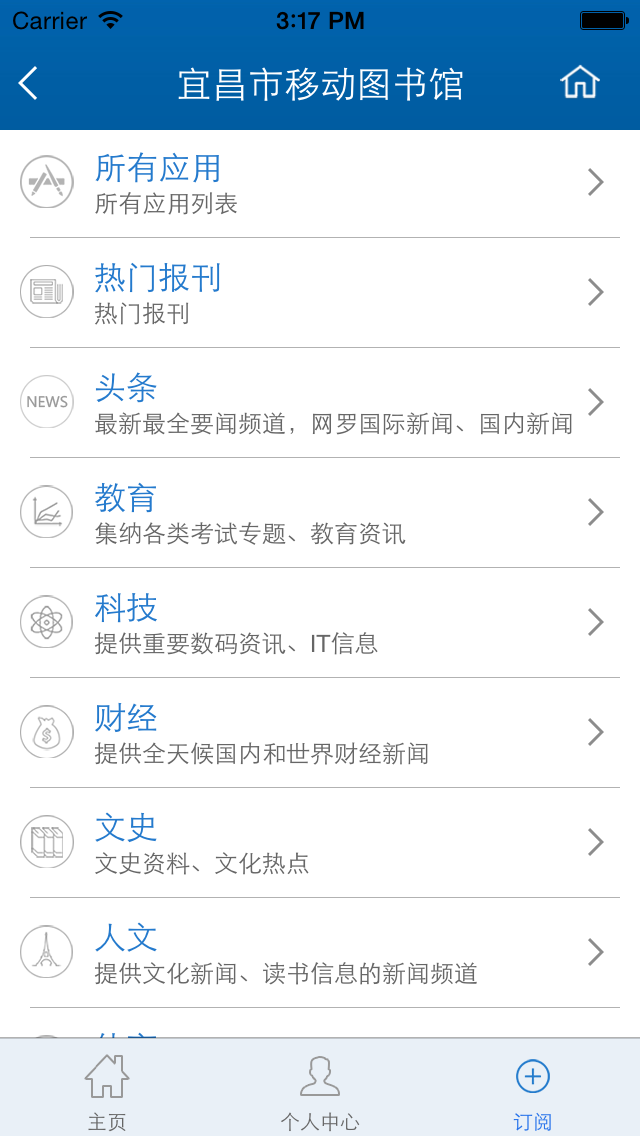Screen dimensions: 640x1136
Task: Tap the 教育 category row
Action: tap(320, 513)
